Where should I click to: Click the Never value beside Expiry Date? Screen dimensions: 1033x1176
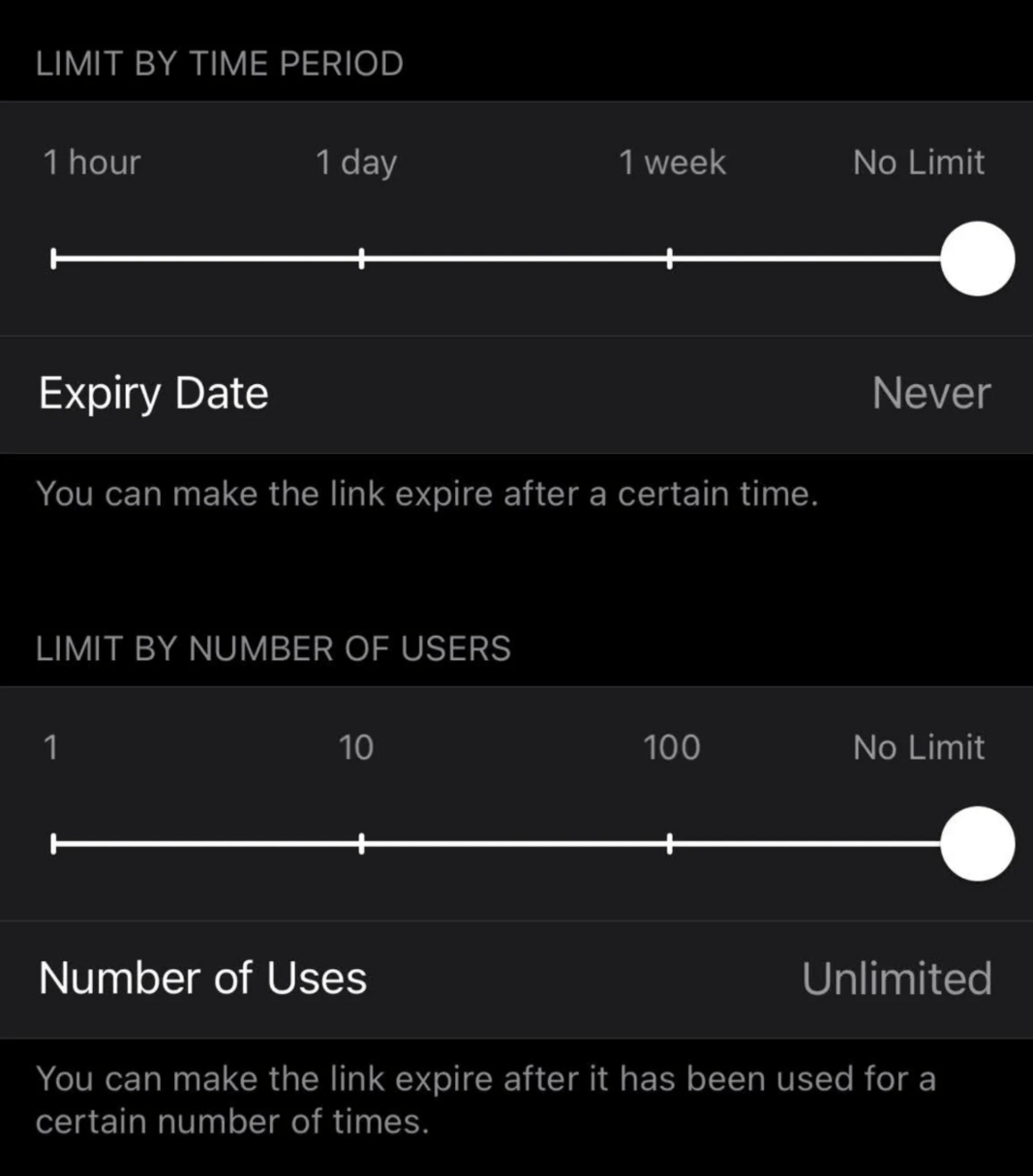pos(929,393)
